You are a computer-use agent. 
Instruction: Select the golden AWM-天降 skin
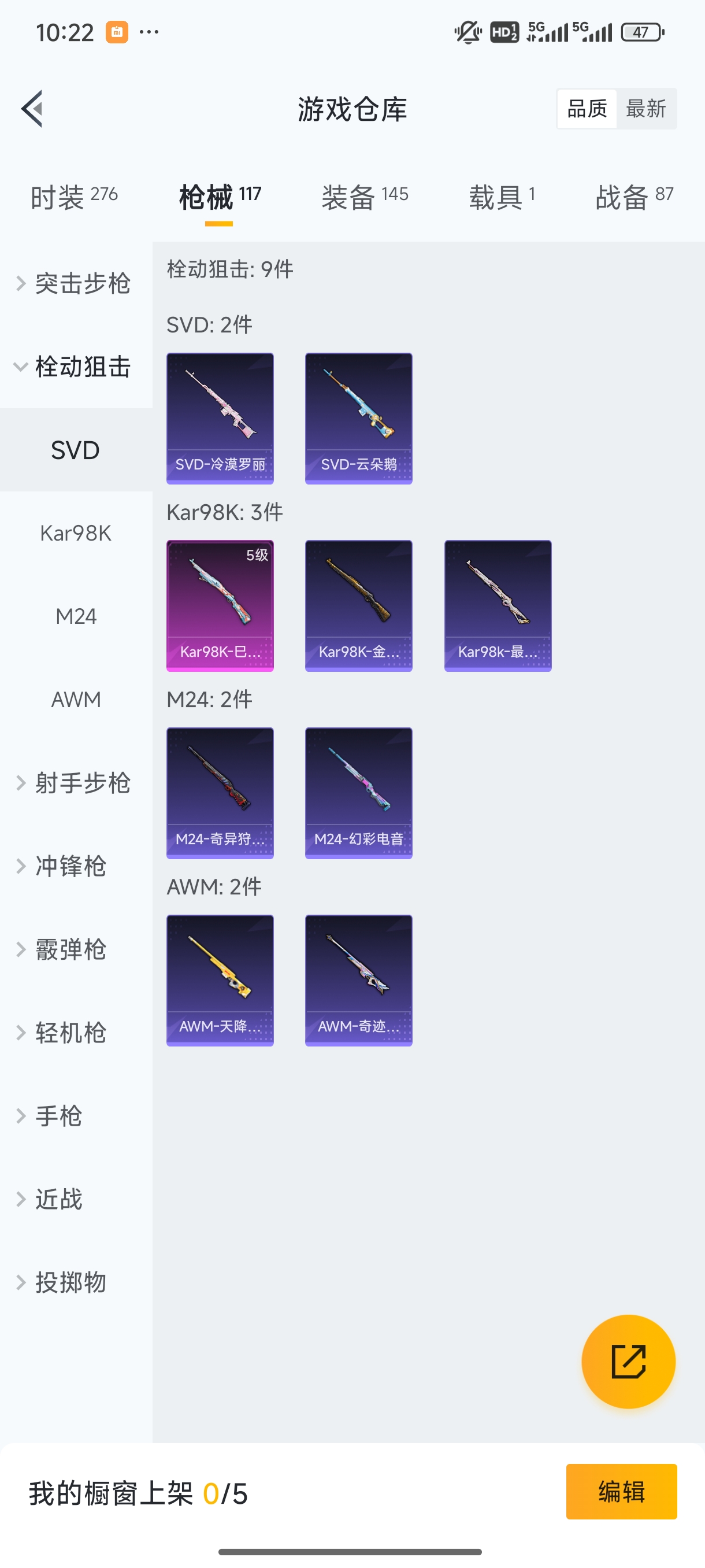click(x=220, y=980)
